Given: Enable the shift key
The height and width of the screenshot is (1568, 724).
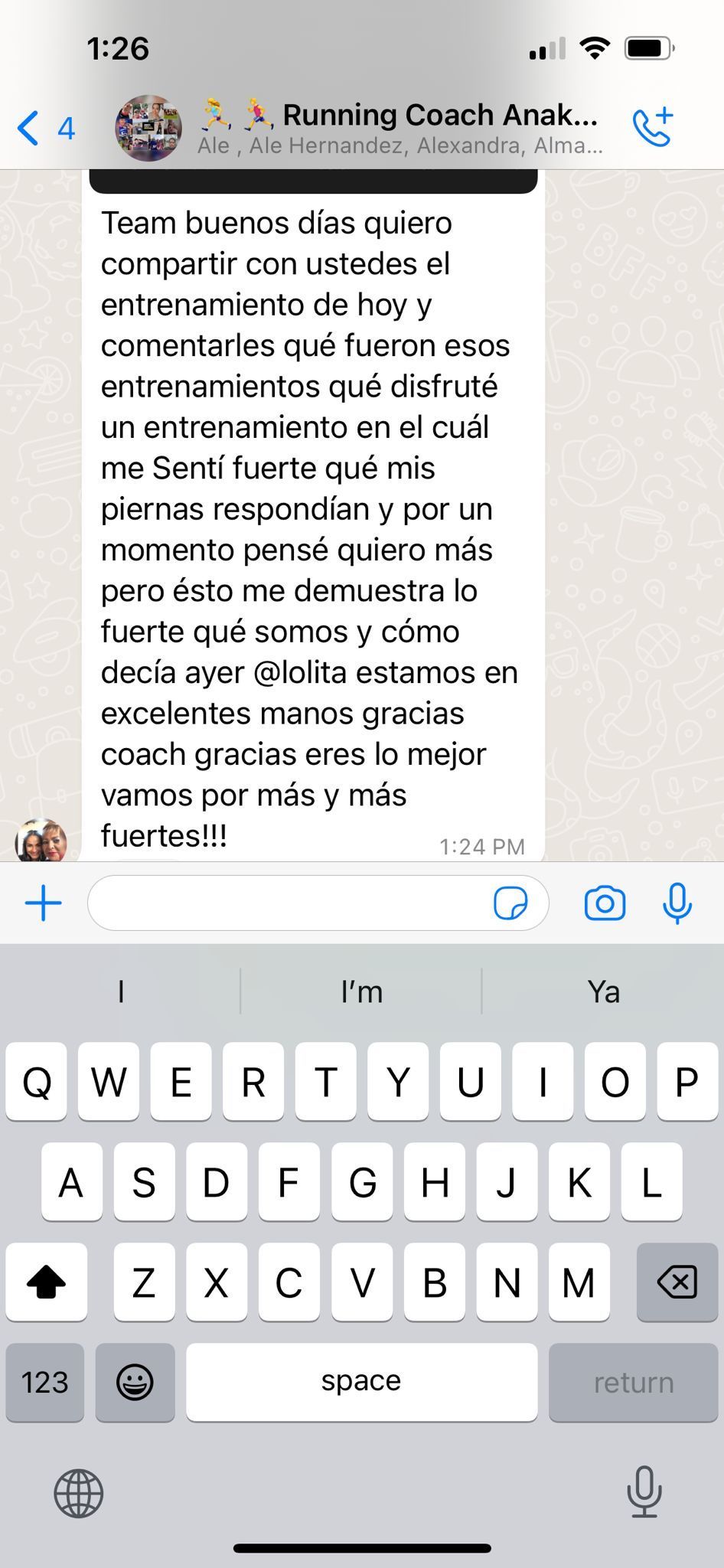Looking at the screenshot, I should click(46, 1282).
